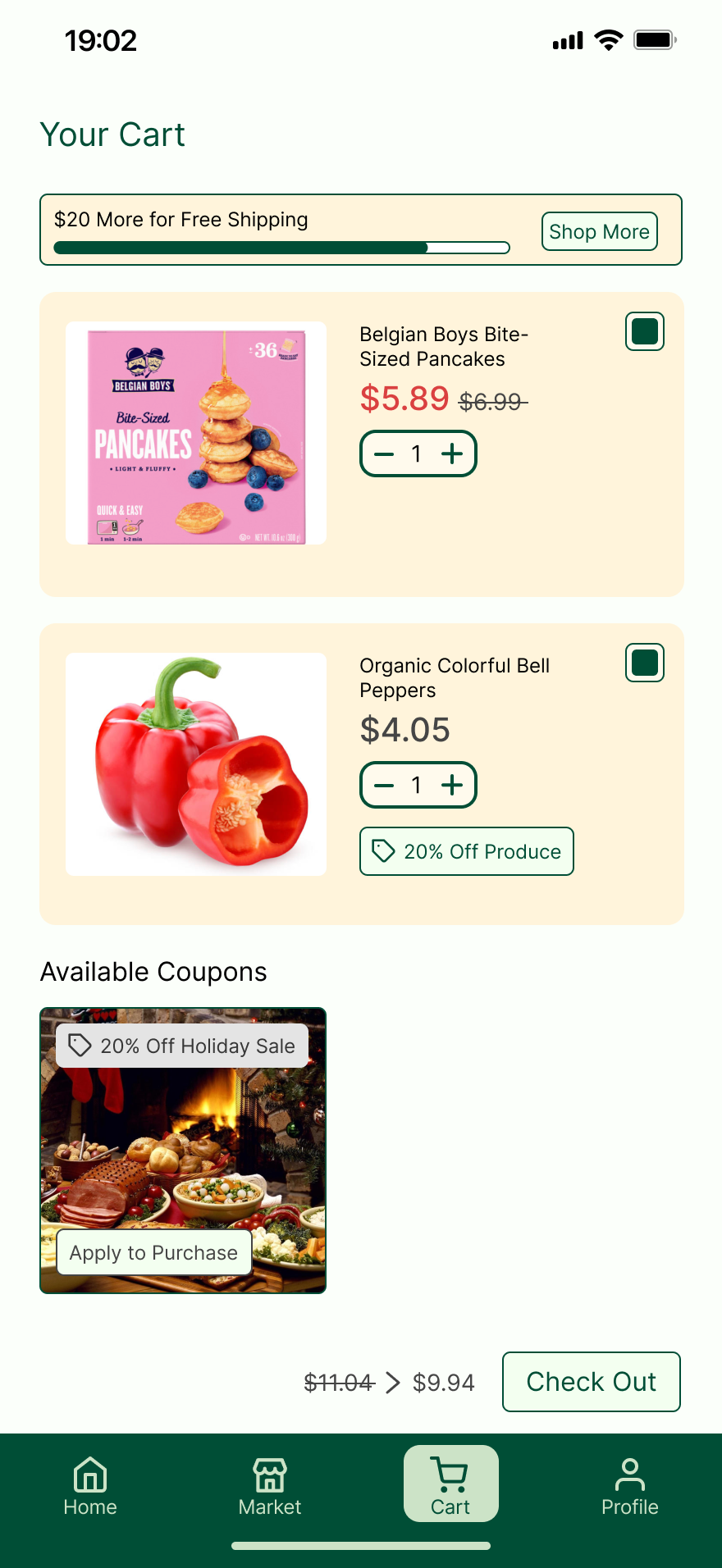Deselect the Organic Colorful Bell Peppers checkbox
Screen dimensions: 722x1568
(x=645, y=663)
